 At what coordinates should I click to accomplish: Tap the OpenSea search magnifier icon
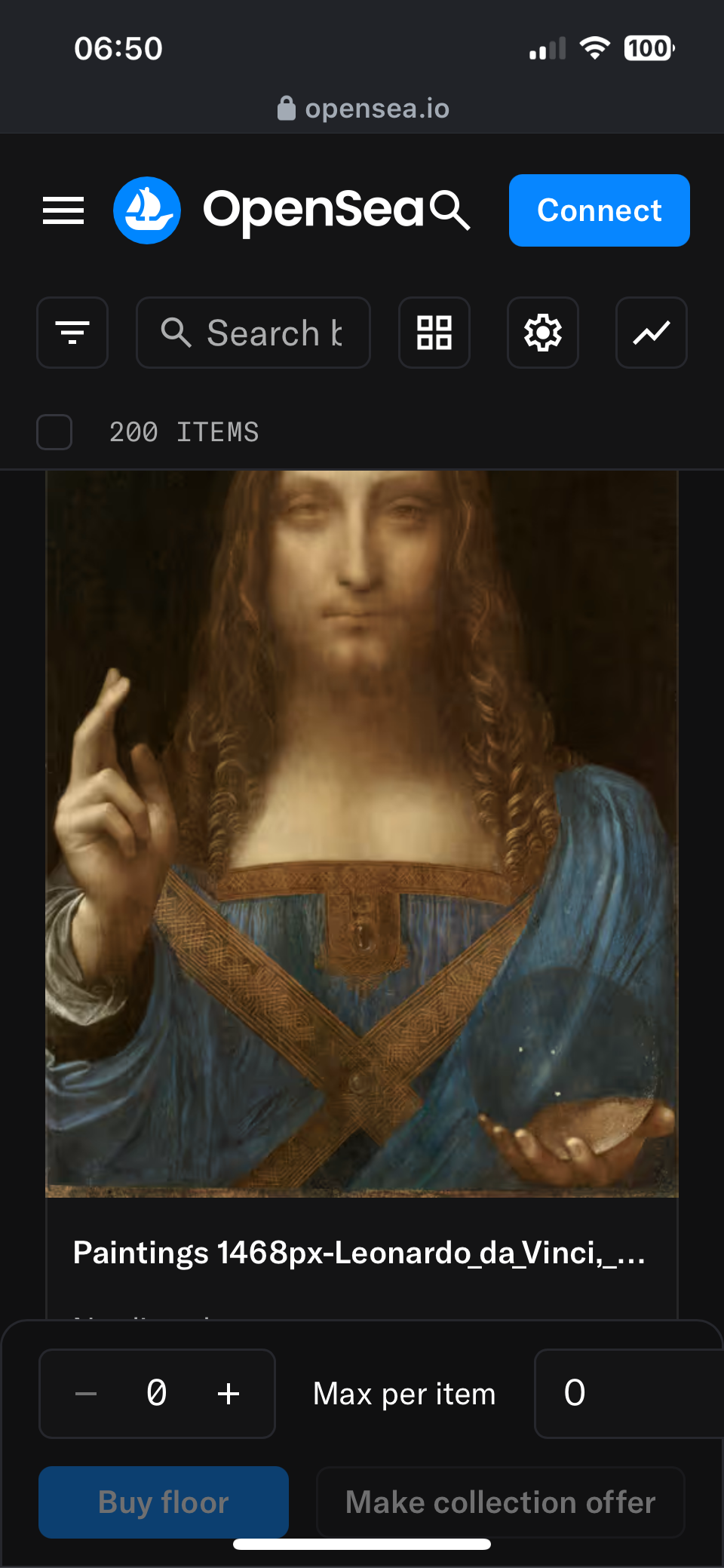450,210
